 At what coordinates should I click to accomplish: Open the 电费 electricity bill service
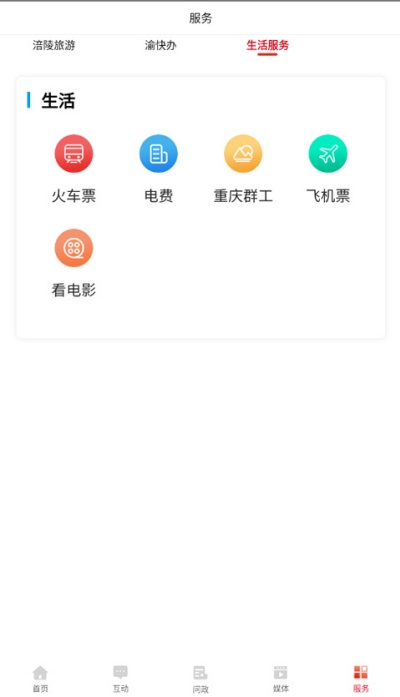159,169
